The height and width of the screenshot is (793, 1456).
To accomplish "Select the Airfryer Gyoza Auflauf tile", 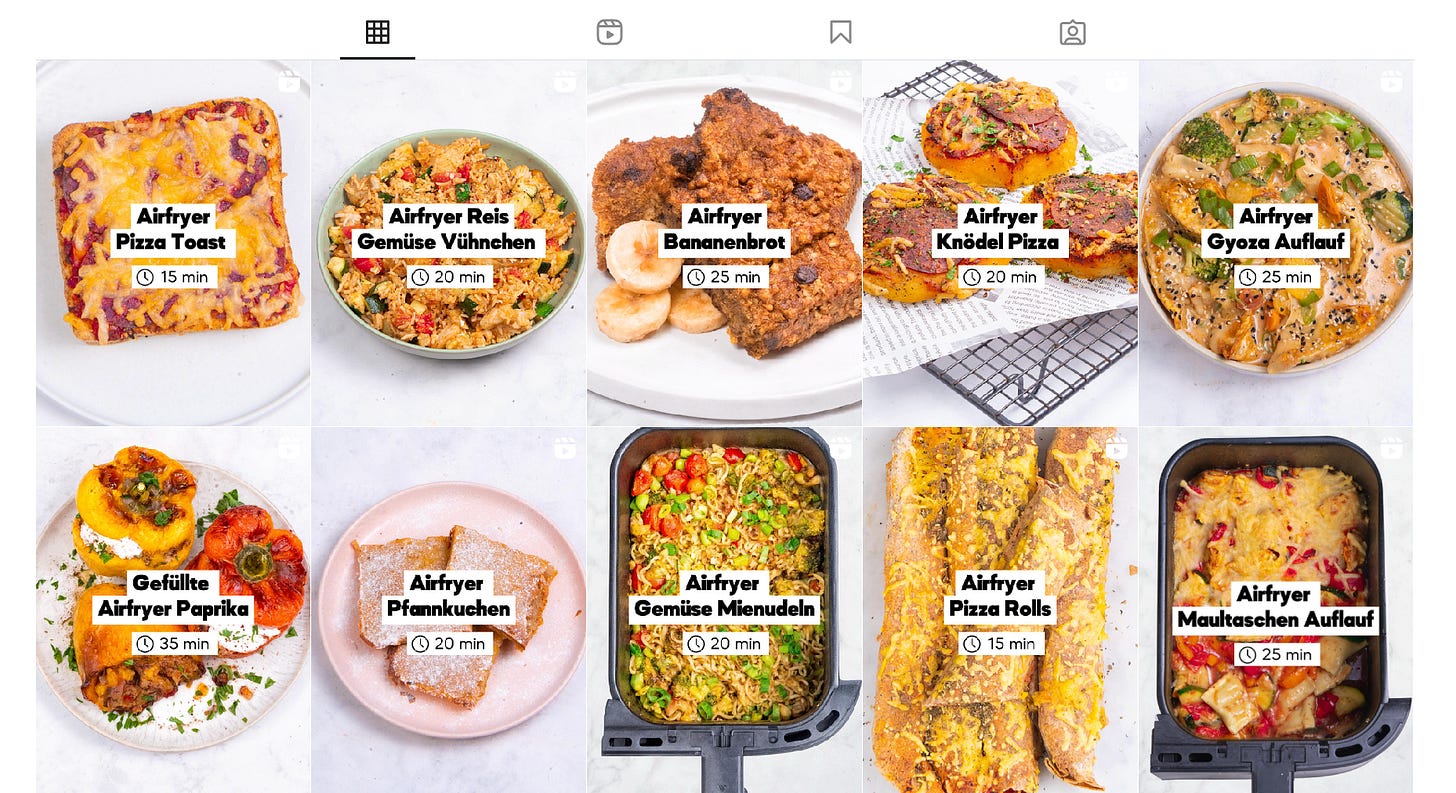I will tap(1276, 243).
